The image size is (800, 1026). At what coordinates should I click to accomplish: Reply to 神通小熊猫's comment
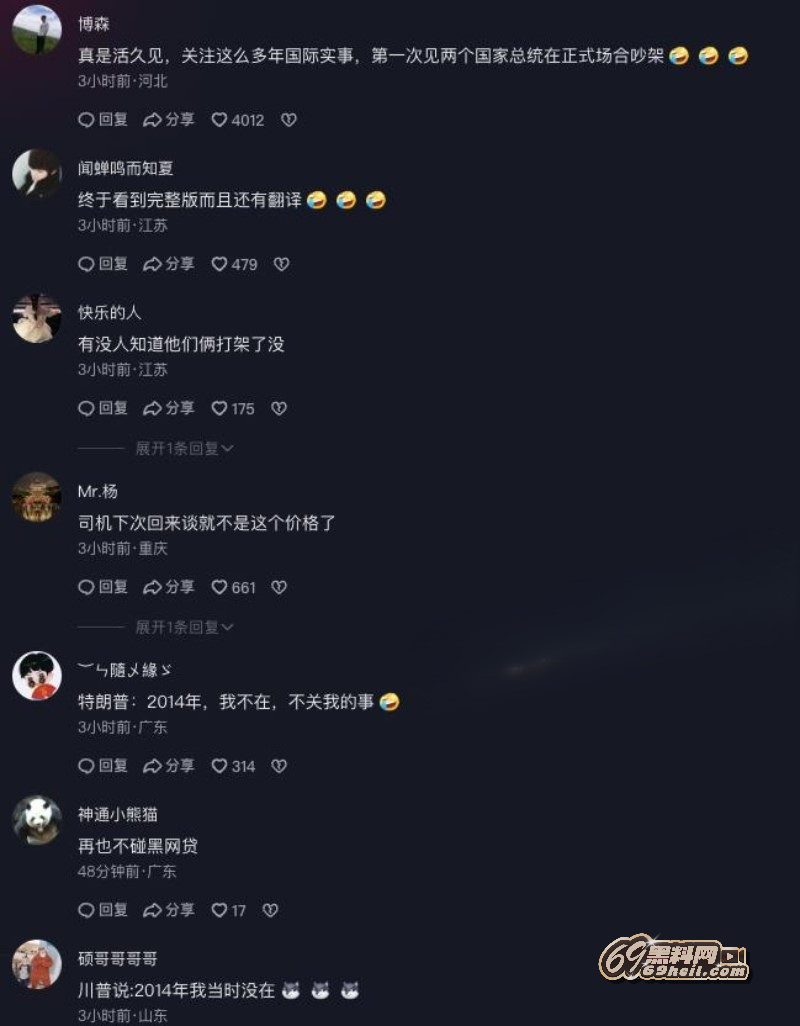[103, 910]
